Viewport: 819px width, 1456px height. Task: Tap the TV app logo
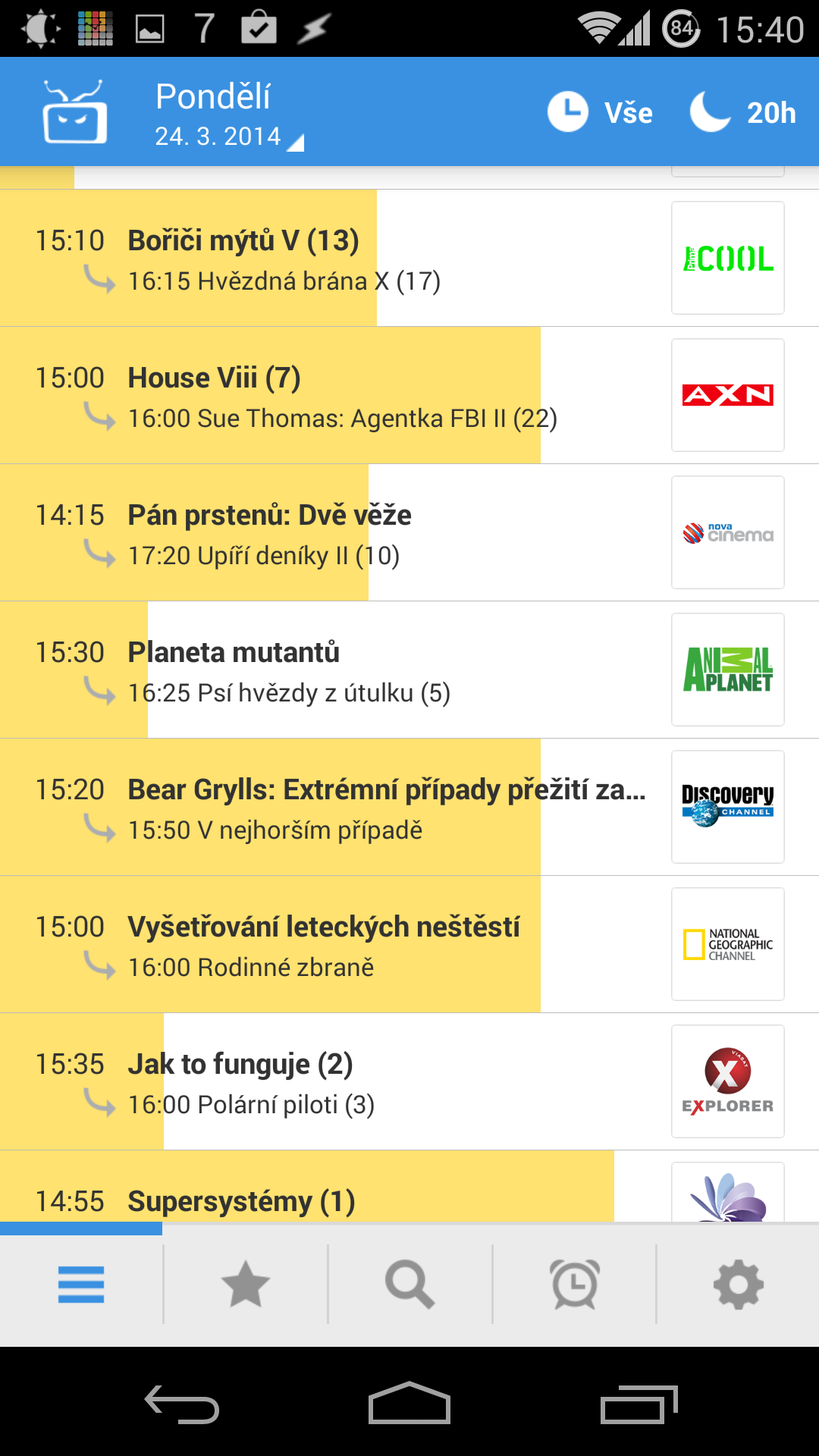[x=74, y=112]
